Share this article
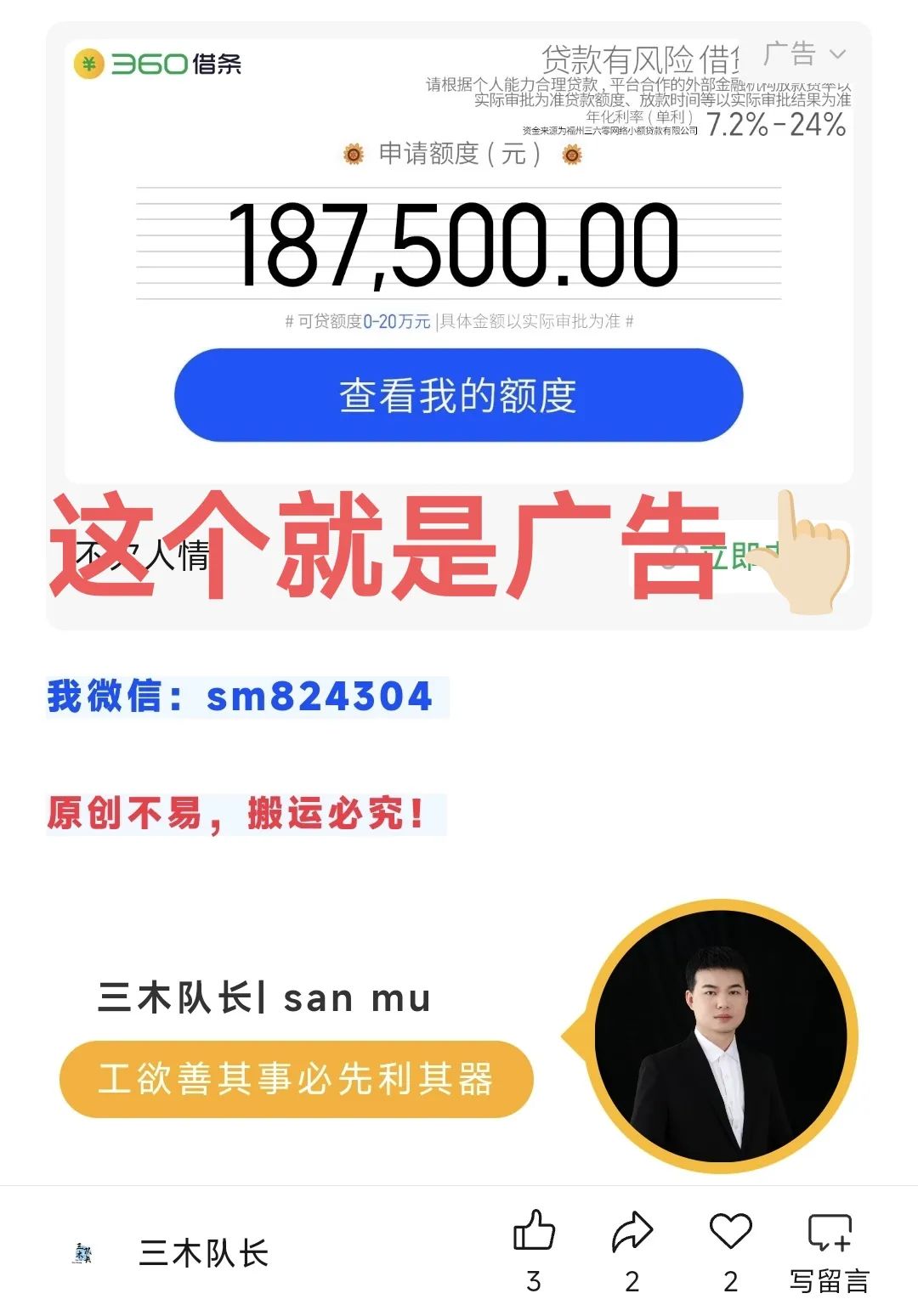This screenshot has height=1316, width=918. [x=632, y=1232]
